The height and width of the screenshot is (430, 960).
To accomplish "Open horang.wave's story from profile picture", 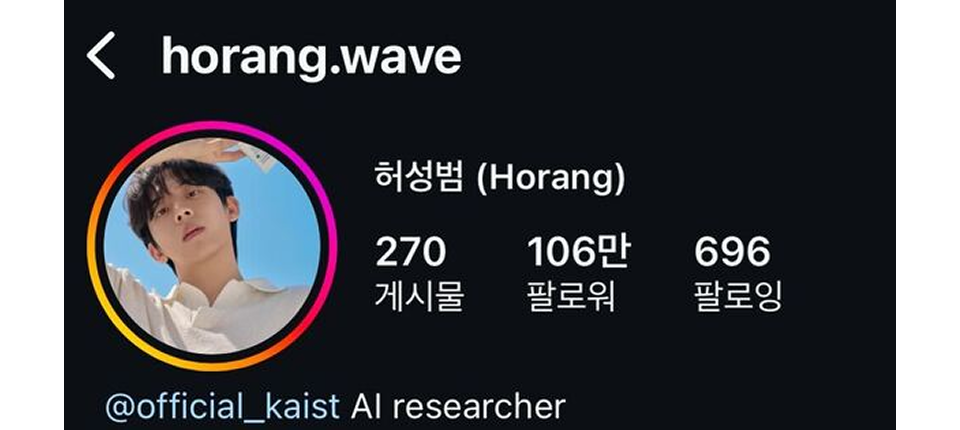I will (x=209, y=246).
